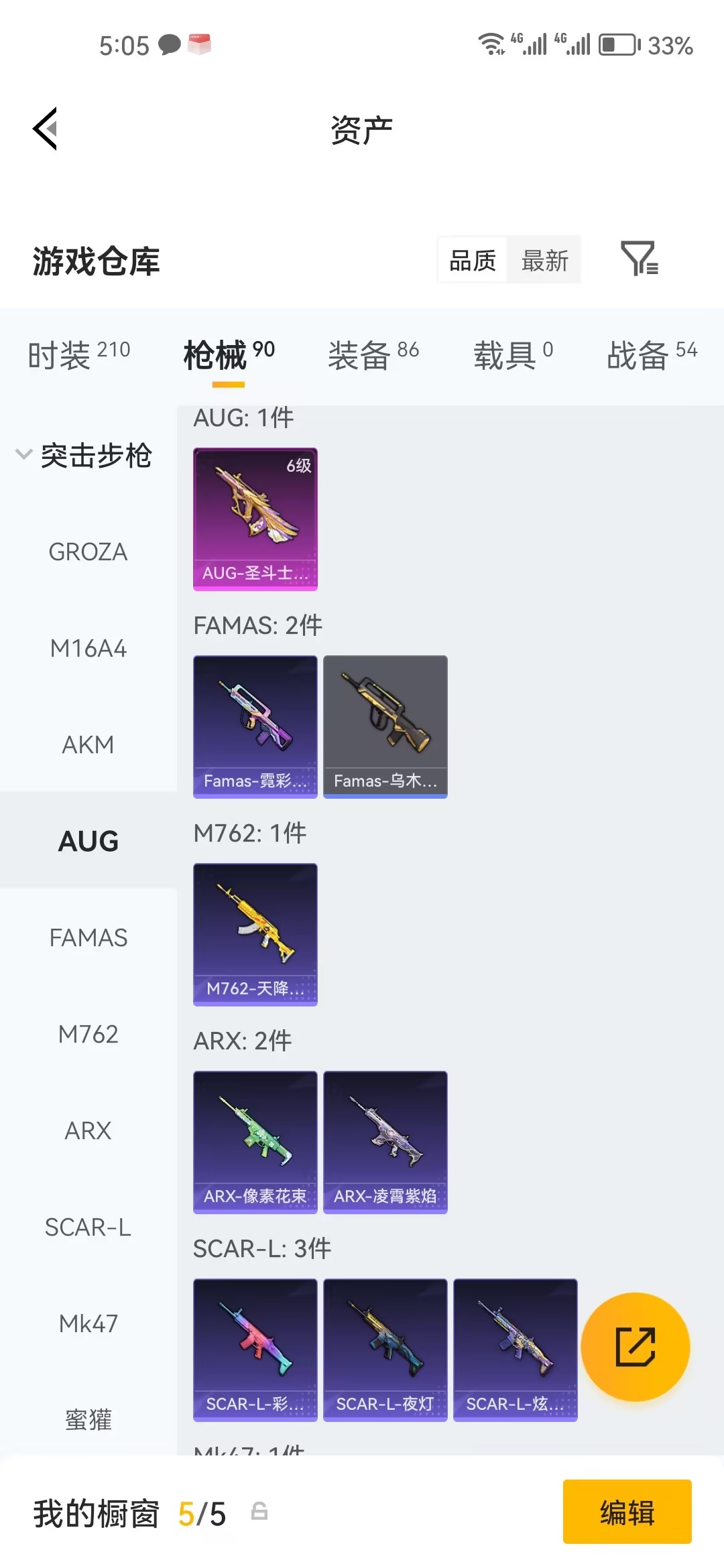Image resolution: width=724 pixels, height=1568 pixels.
Task: Expand the GROZA weapon category
Action: tap(88, 551)
